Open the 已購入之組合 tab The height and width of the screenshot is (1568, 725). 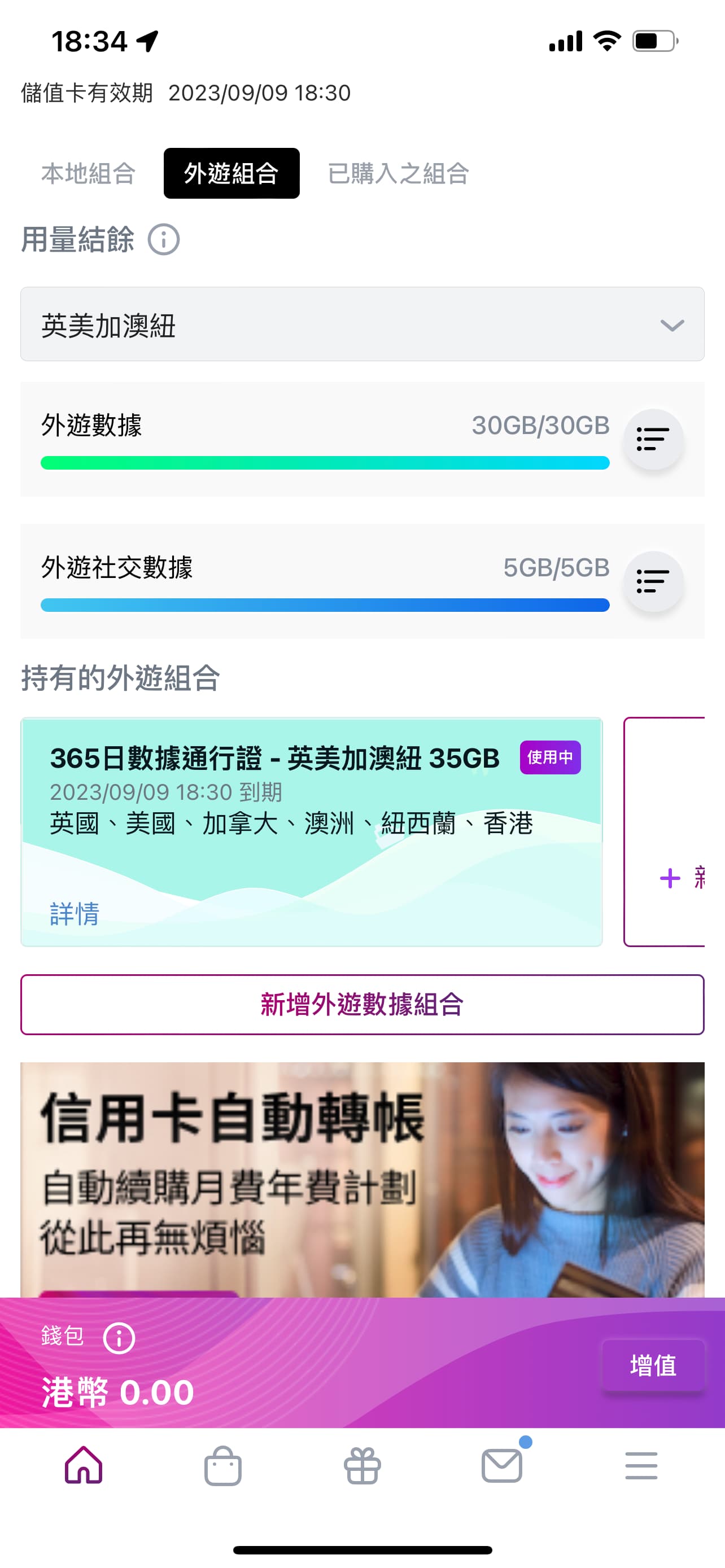tap(398, 173)
